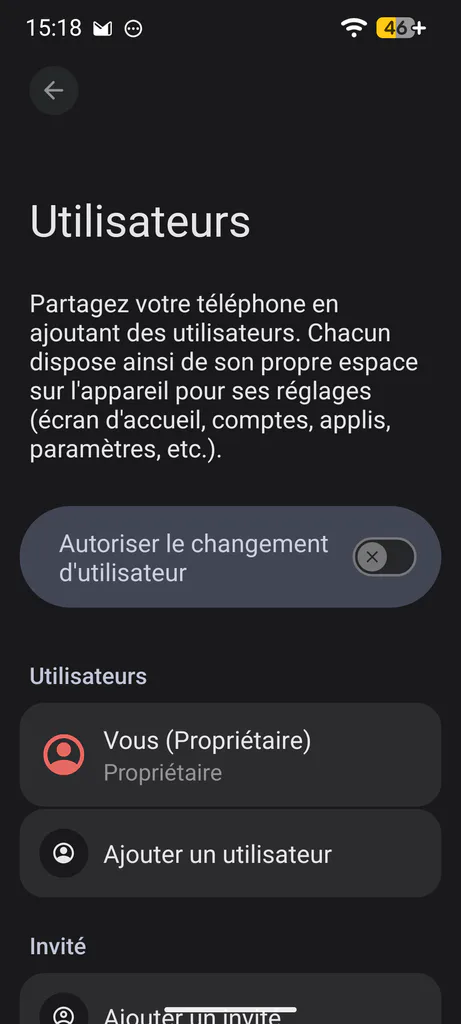
Task: Select Ajouter un invité
Action: click(x=230, y=999)
